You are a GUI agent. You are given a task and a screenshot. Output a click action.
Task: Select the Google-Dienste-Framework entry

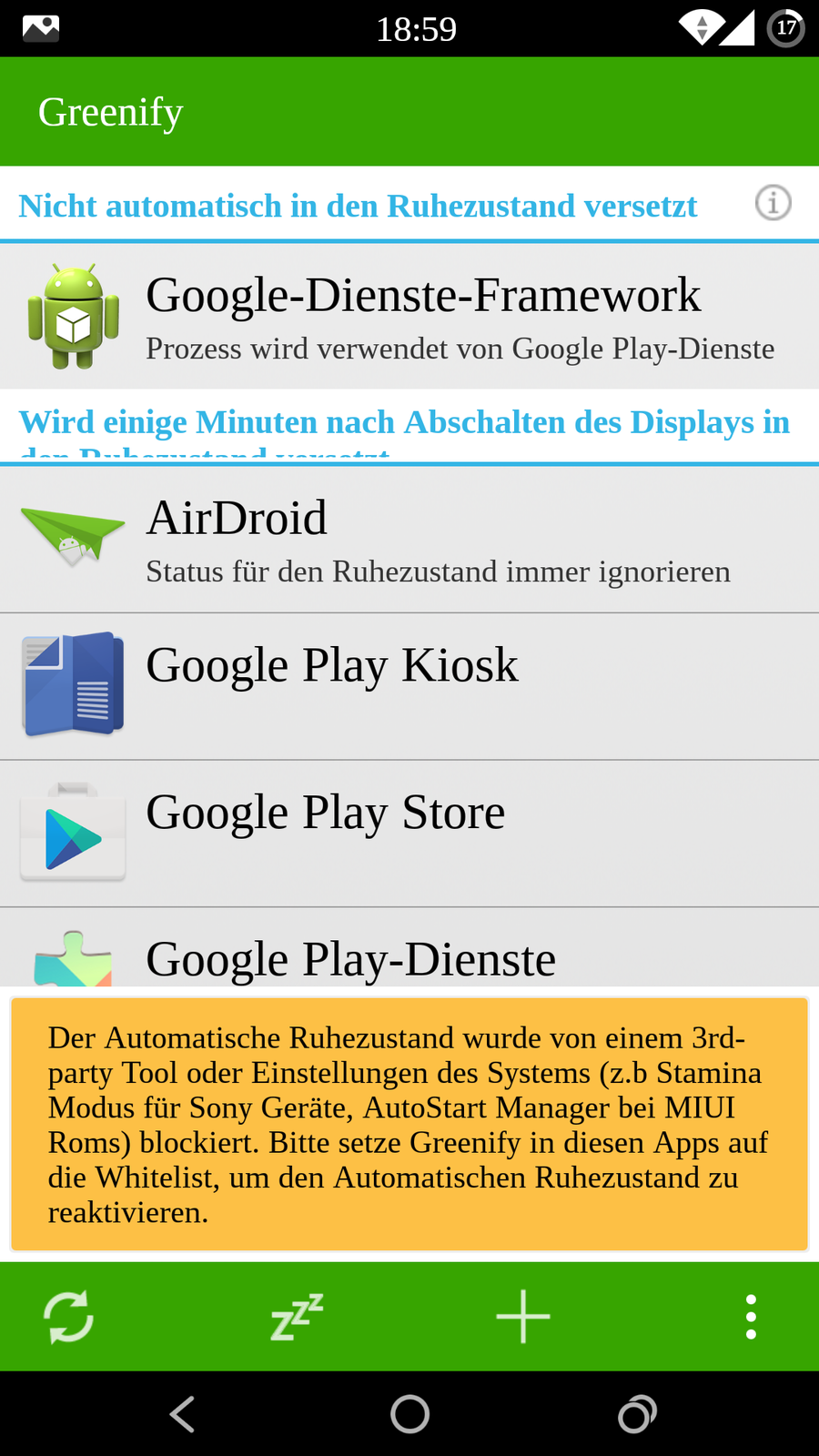(x=409, y=317)
